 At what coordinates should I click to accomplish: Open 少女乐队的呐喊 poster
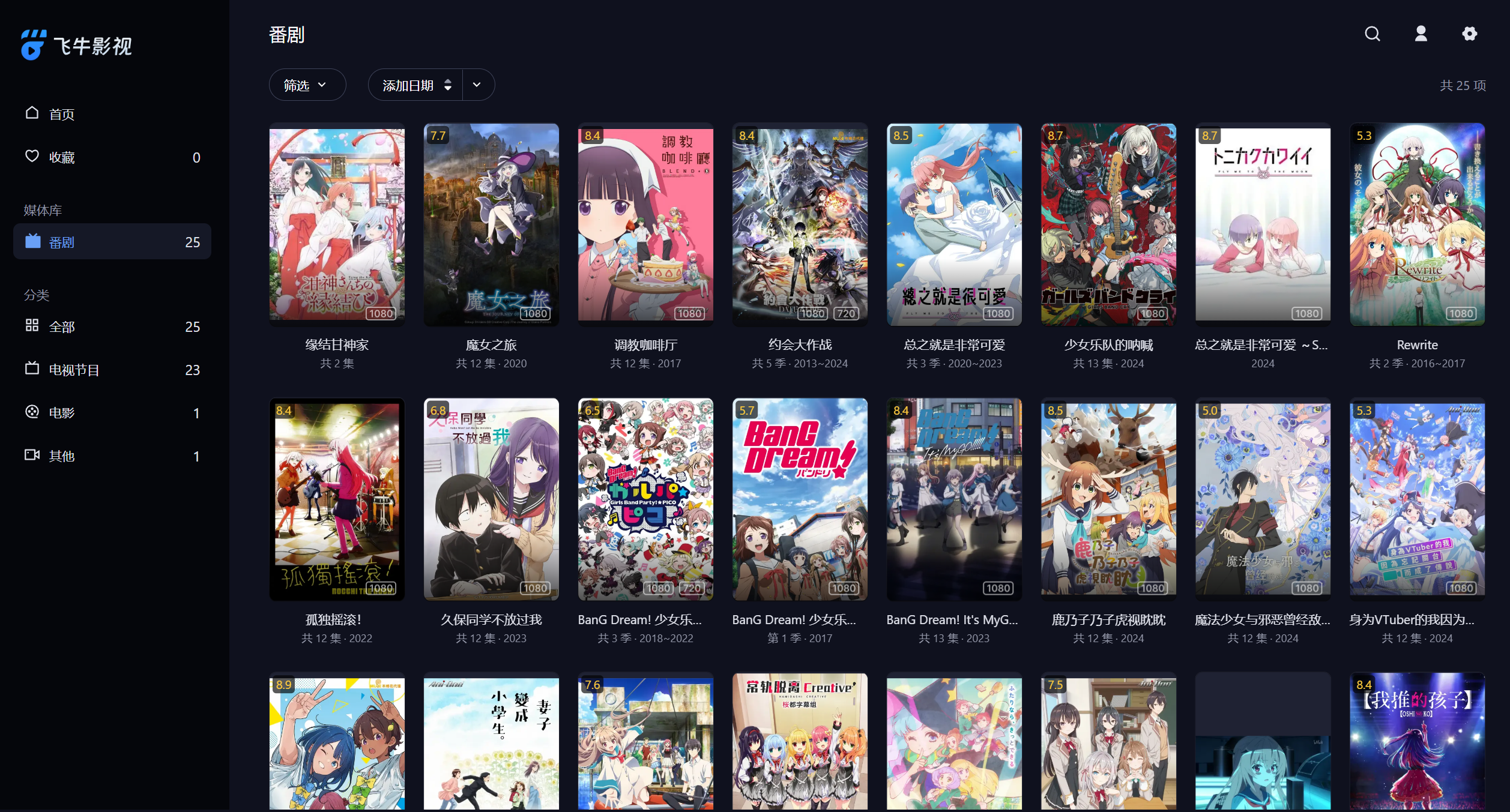point(1108,224)
